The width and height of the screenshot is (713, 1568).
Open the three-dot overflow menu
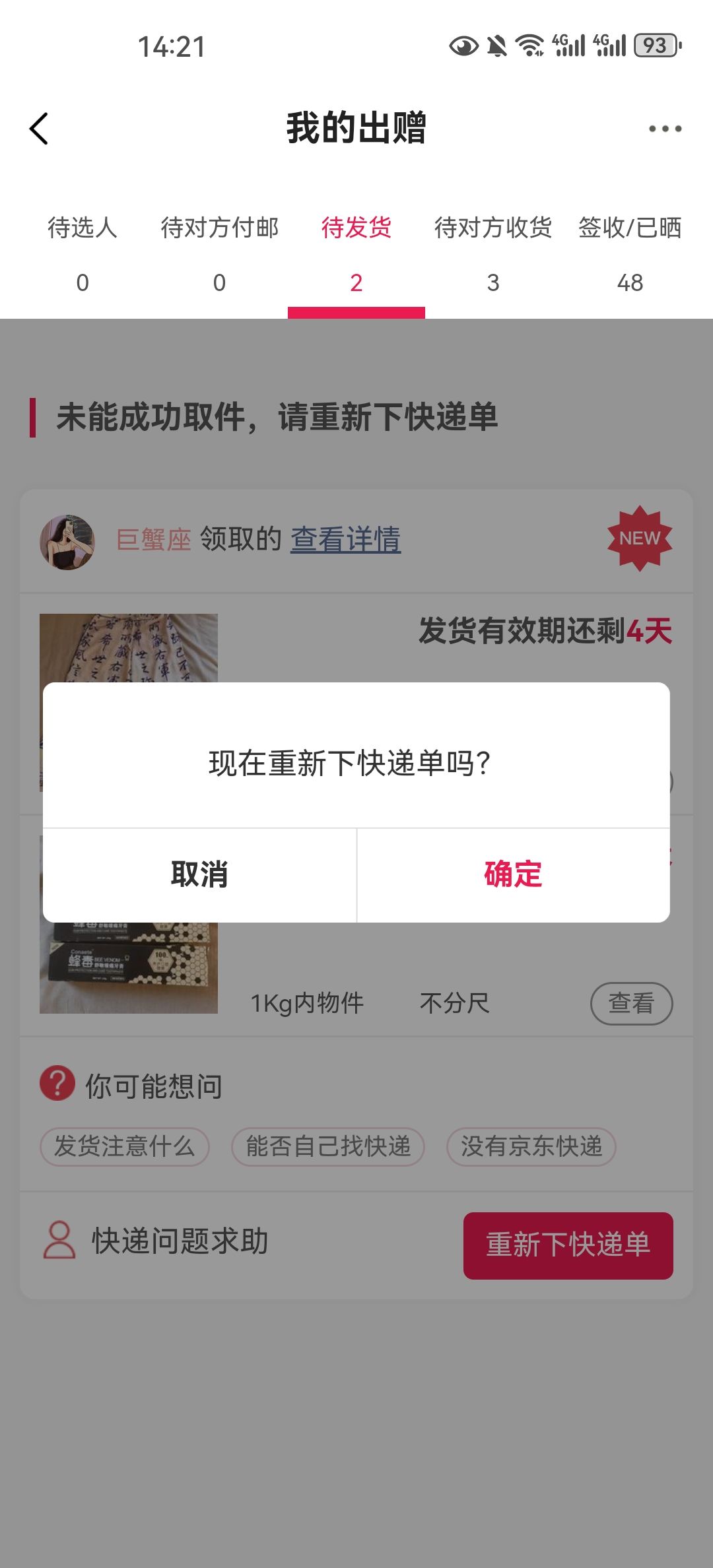pos(664,129)
